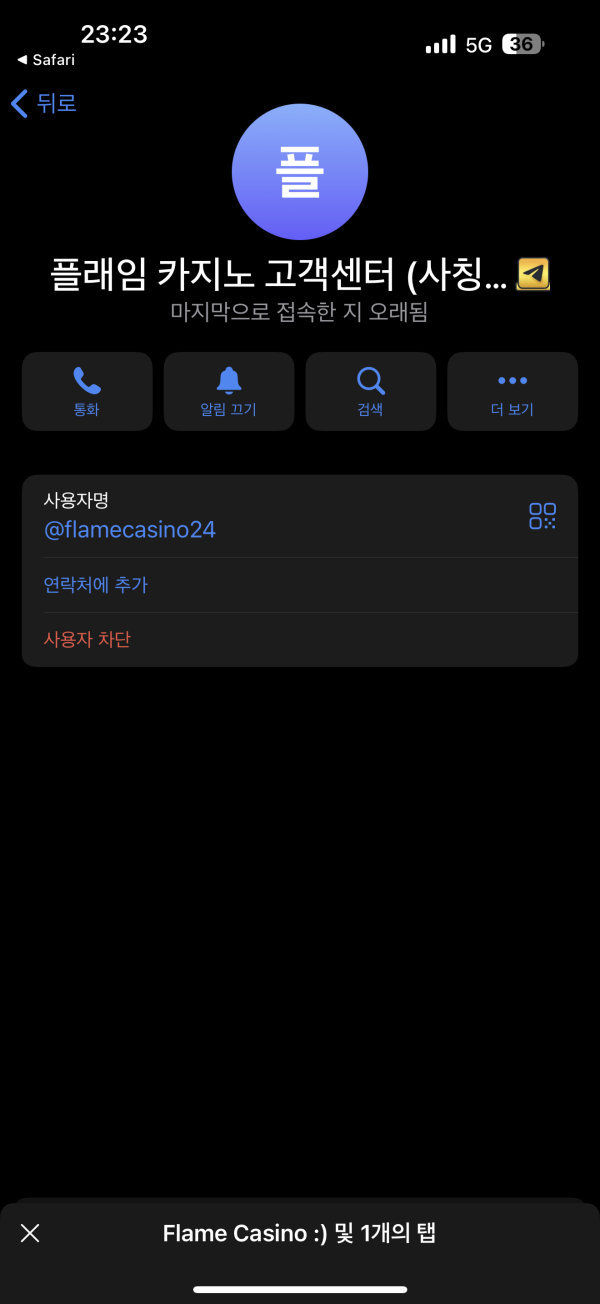Open the 더 보기 options
The width and height of the screenshot is (600, 1304).
[x=512, y=391]
